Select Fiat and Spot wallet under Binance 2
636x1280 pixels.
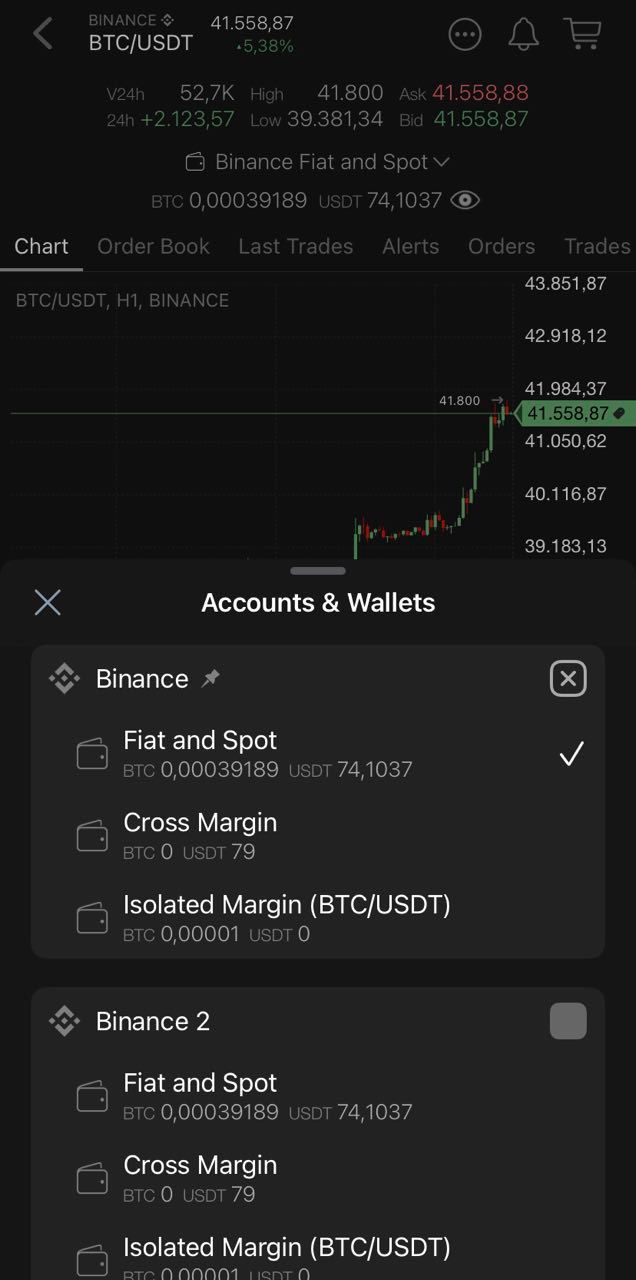[x=318, y=1096]
